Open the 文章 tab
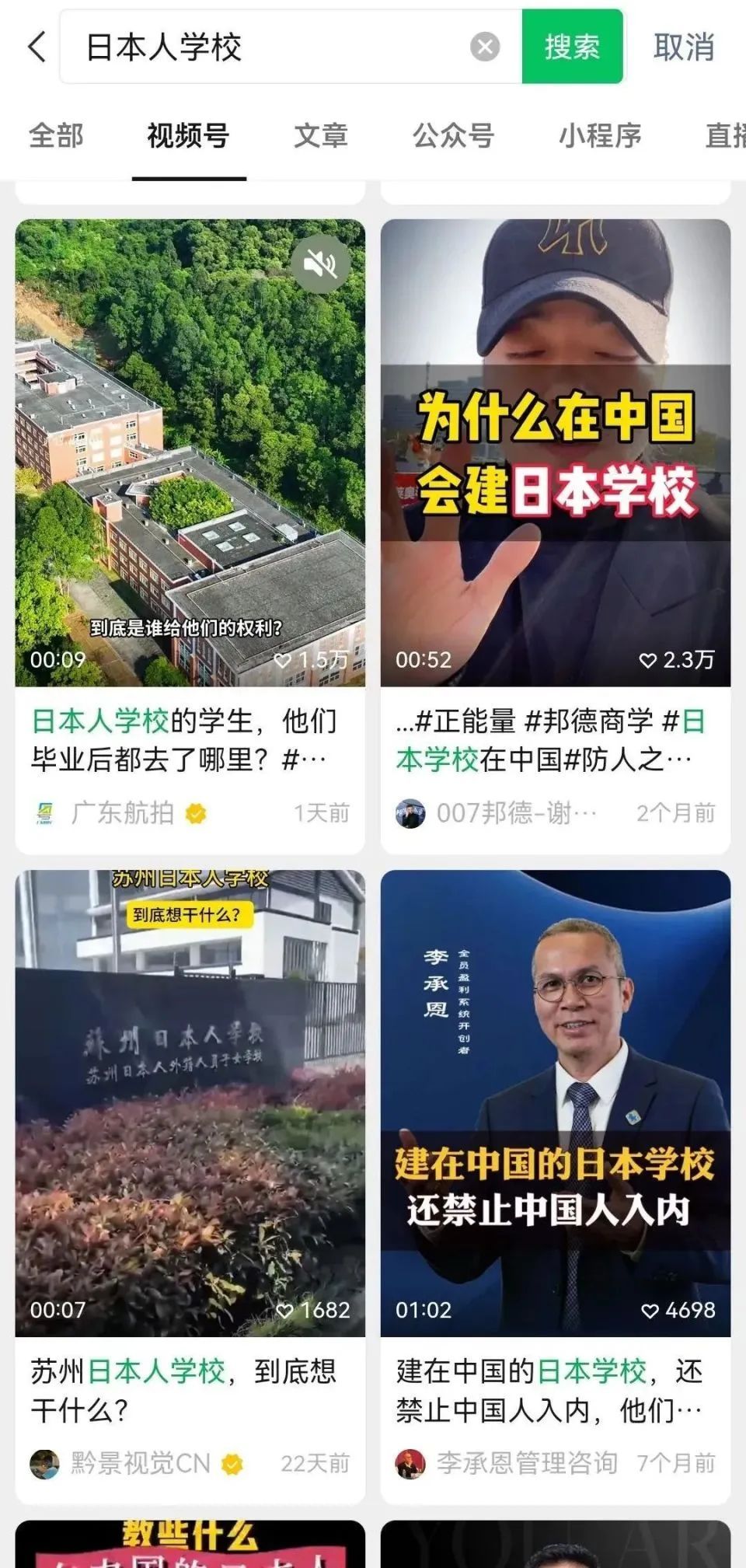 [321, 135]
